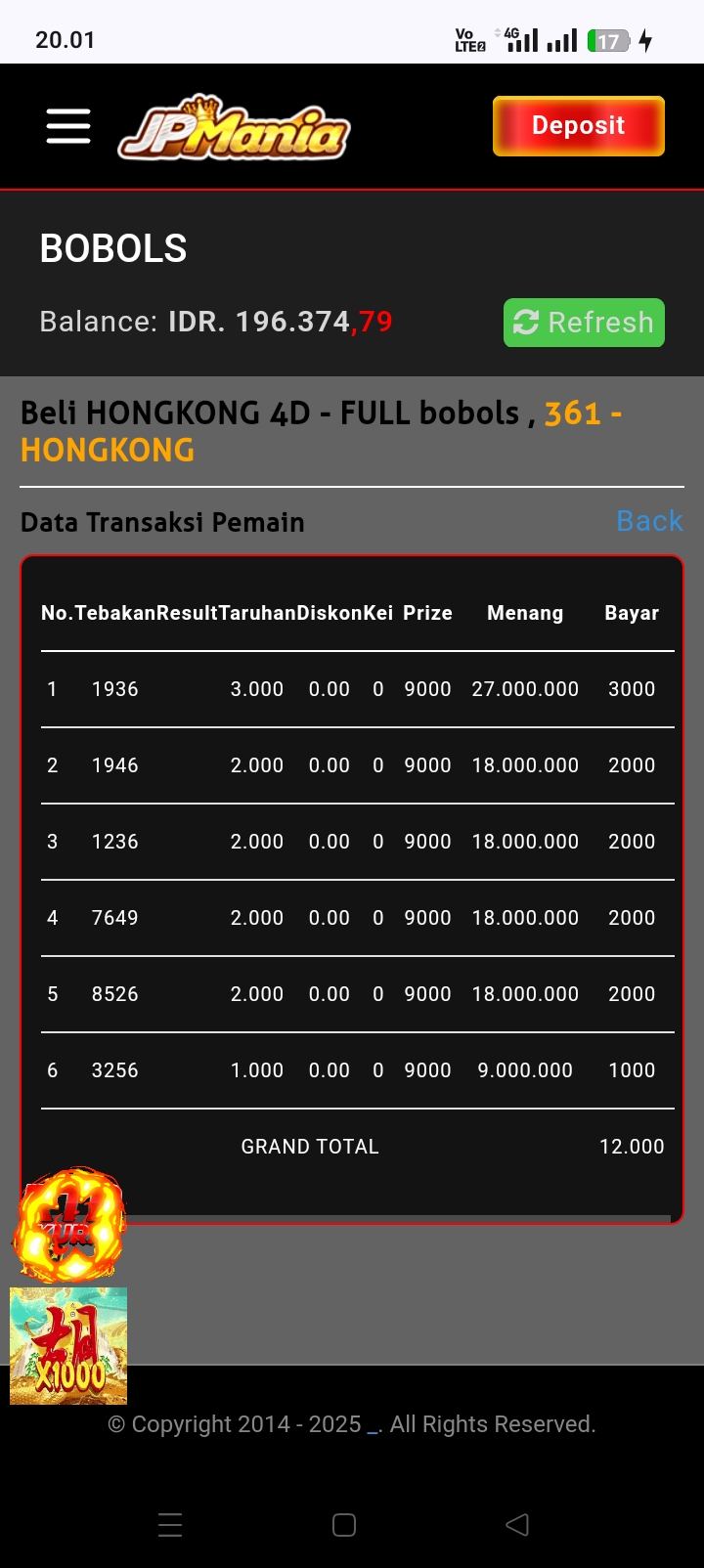Tap the system back button

point(517,1525)
